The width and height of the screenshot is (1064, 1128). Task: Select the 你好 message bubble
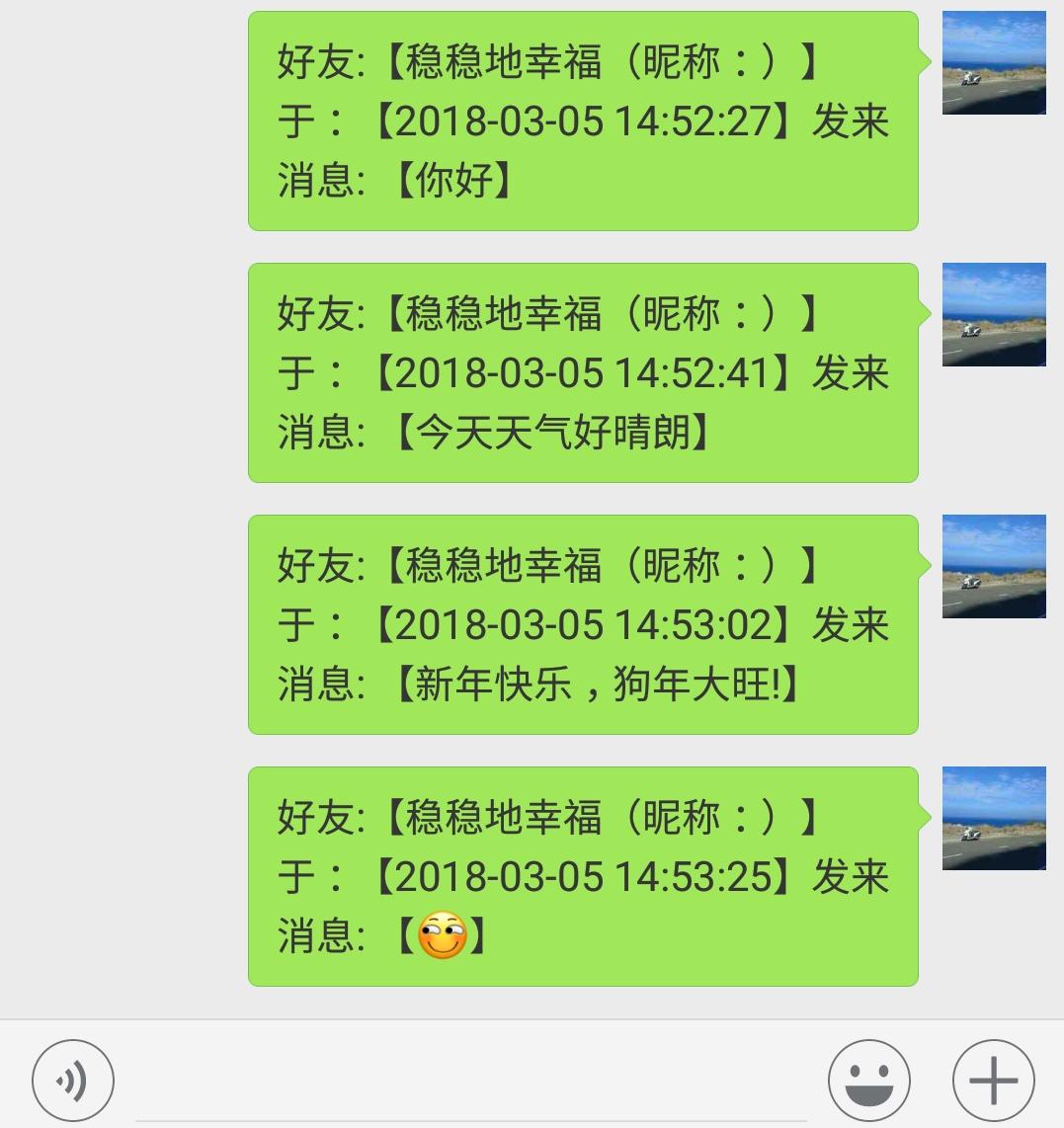pos(583,121)
